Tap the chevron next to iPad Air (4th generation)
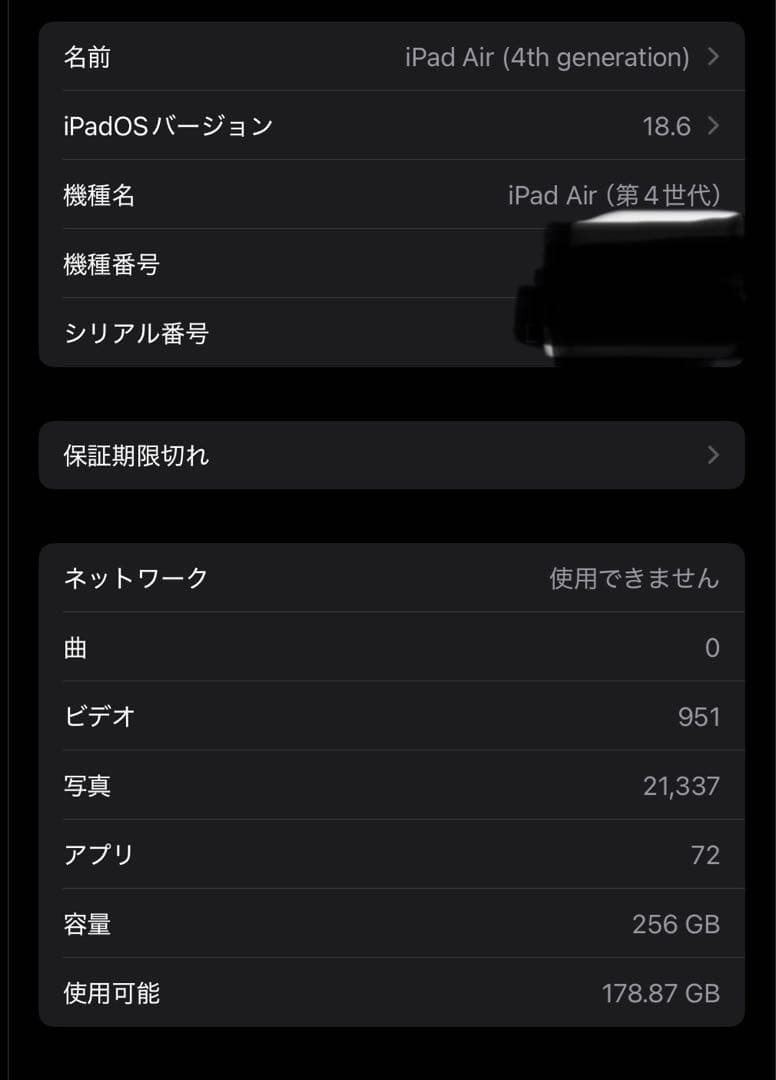Viewport: 776px width, 1080px height. point(711,57)
